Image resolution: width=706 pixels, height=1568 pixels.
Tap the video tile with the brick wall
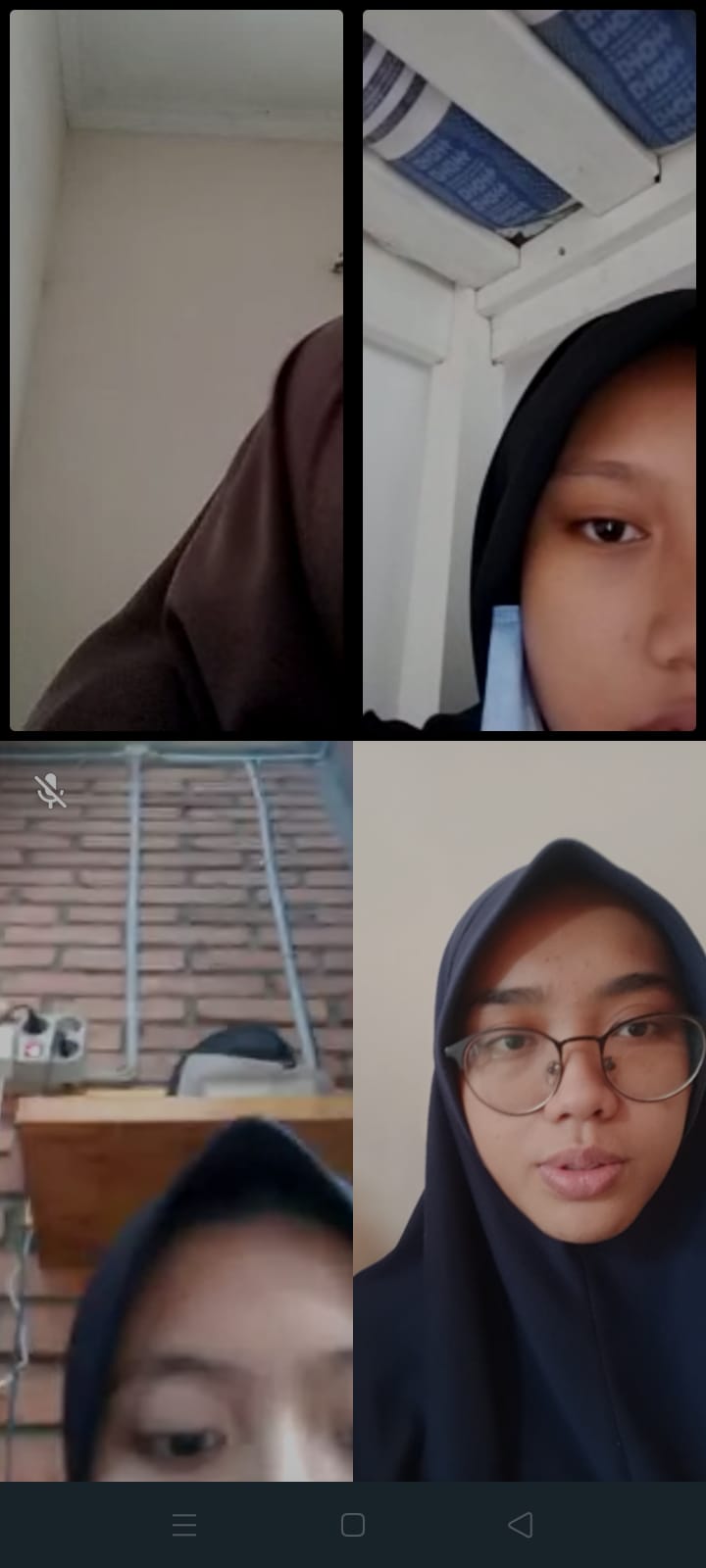point(176,1110)
